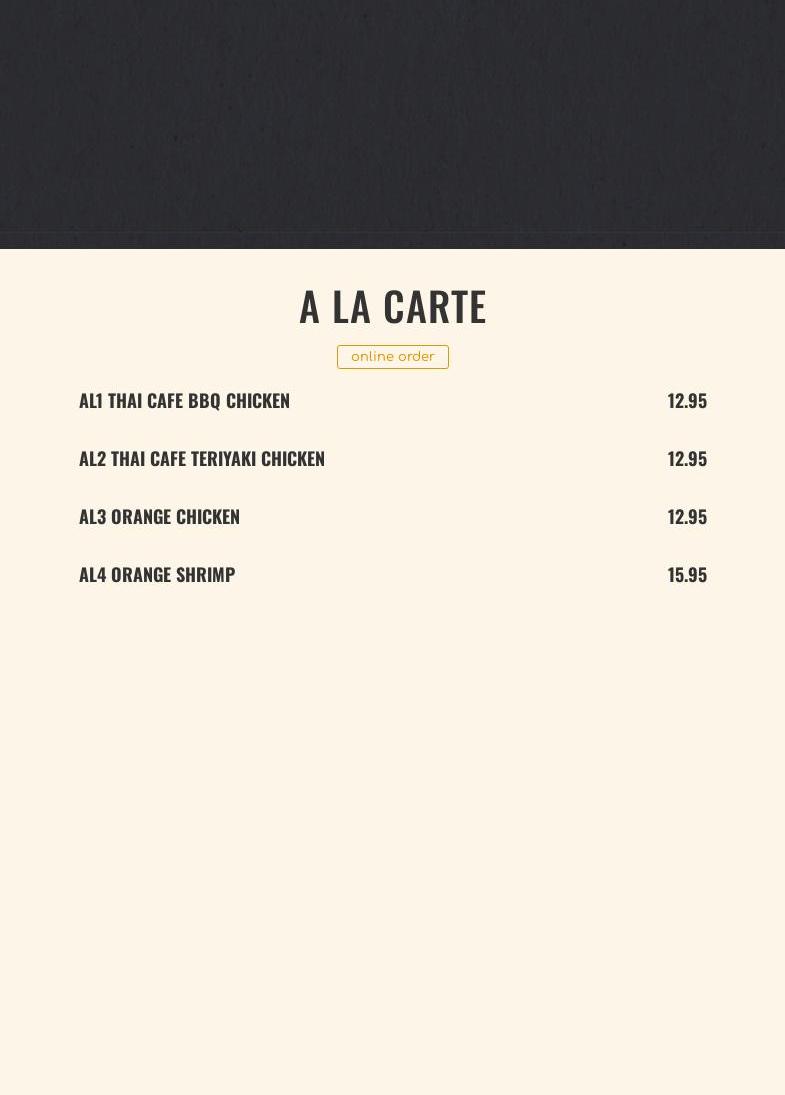Tap the online order button

(392, 357)
